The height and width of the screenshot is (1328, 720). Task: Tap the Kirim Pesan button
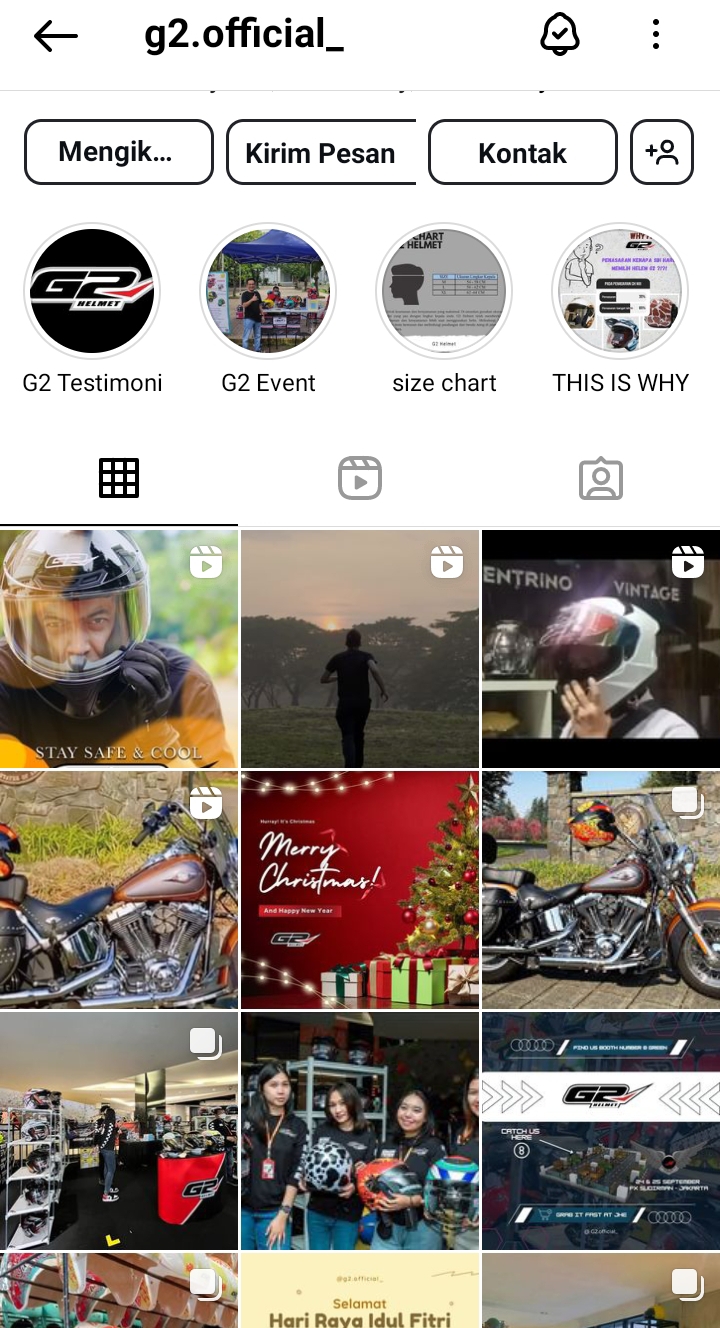pos(321,152)
